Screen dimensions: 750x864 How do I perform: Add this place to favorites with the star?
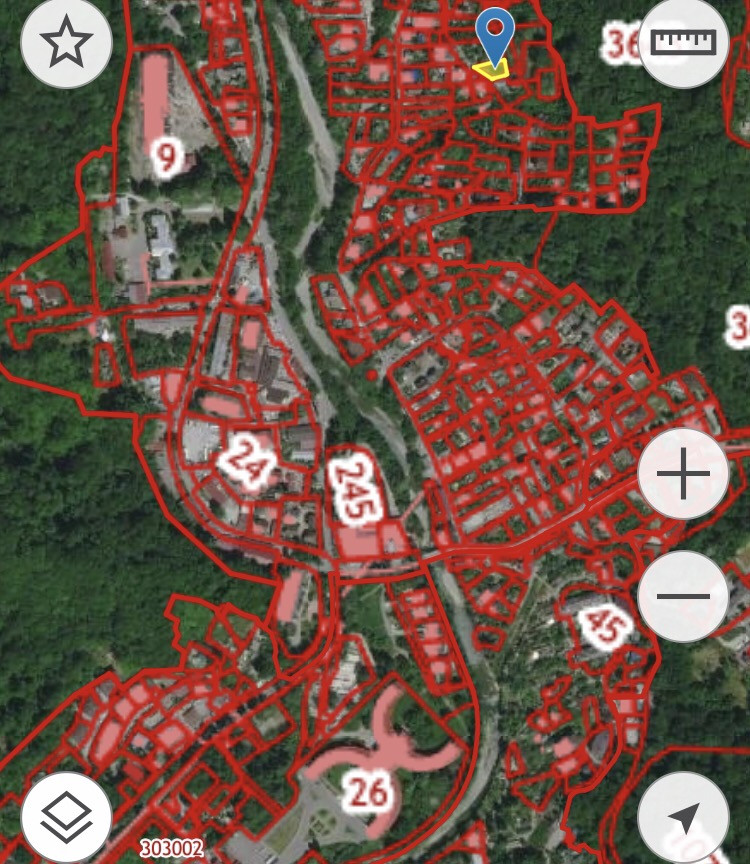[x=66, y=43]
